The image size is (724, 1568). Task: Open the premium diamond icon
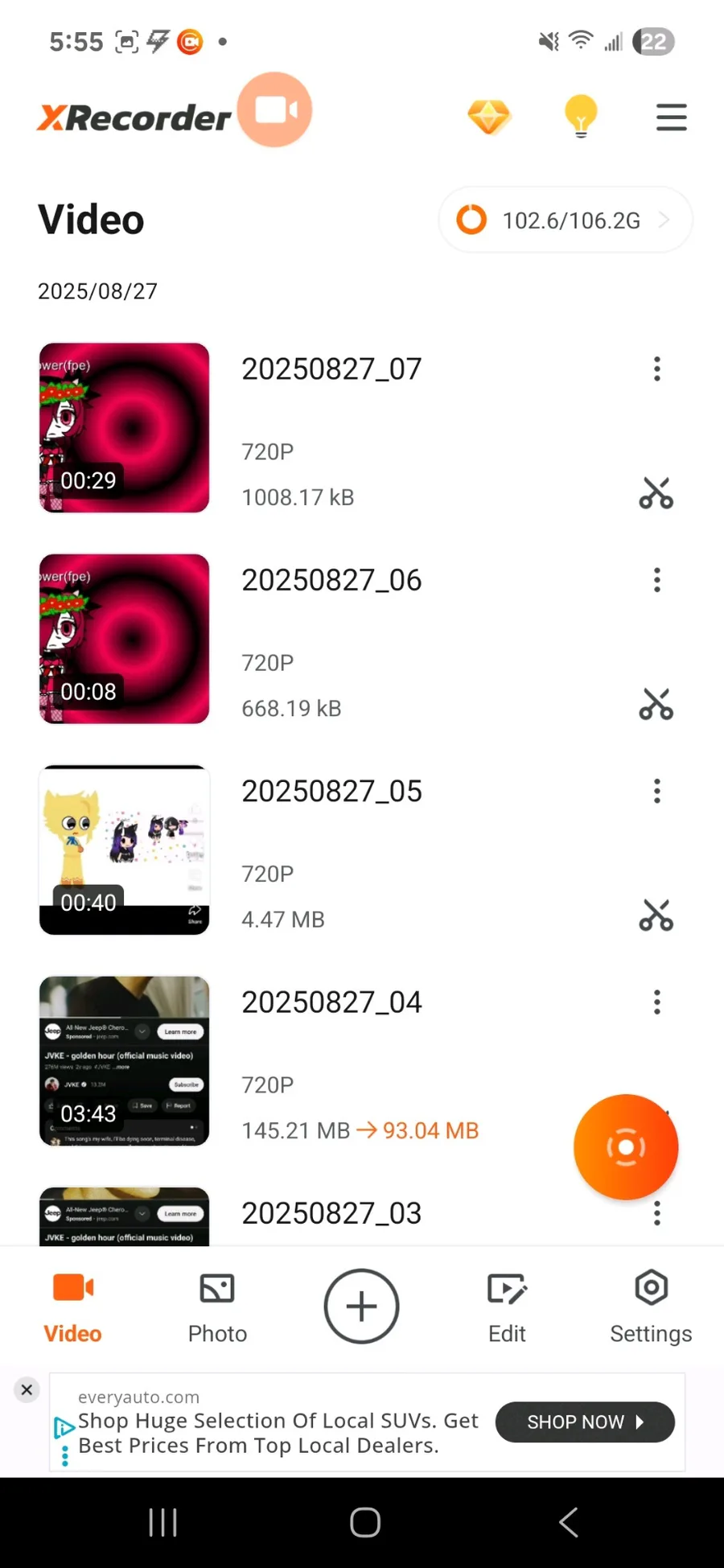pos(489,117)
